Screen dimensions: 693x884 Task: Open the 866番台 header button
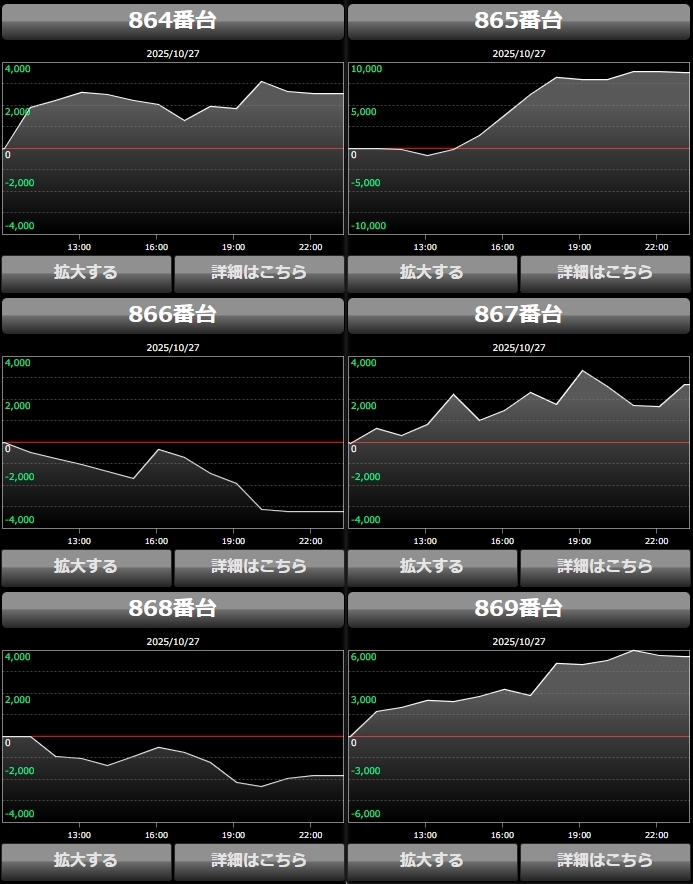point(172,315)
